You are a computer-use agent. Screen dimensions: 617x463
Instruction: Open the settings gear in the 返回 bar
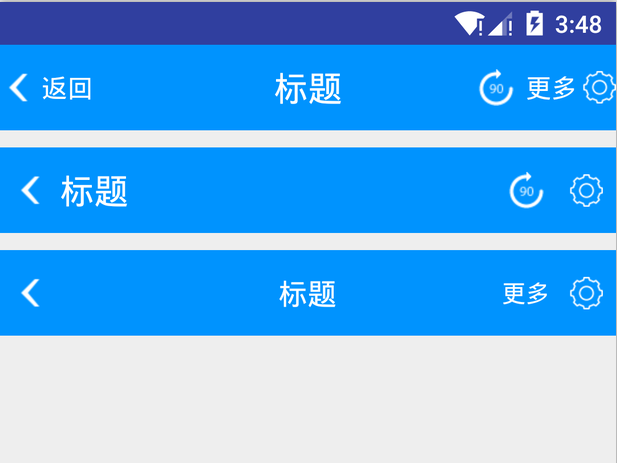[598, 88]
